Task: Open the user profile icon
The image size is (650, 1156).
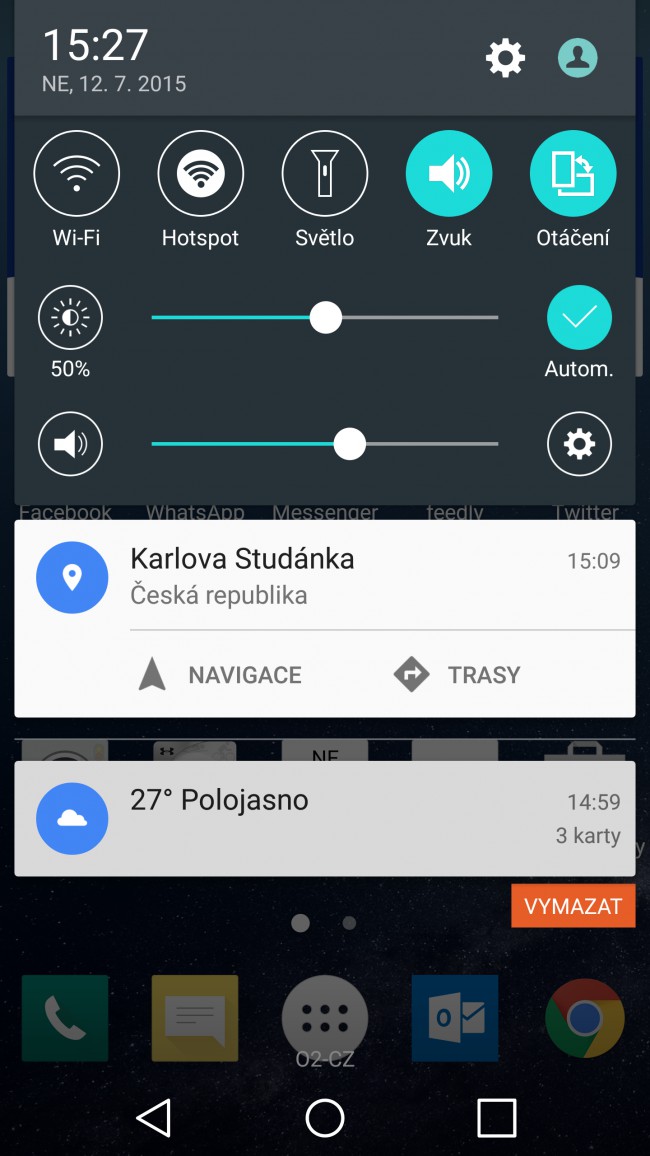Action: (577, 59)
